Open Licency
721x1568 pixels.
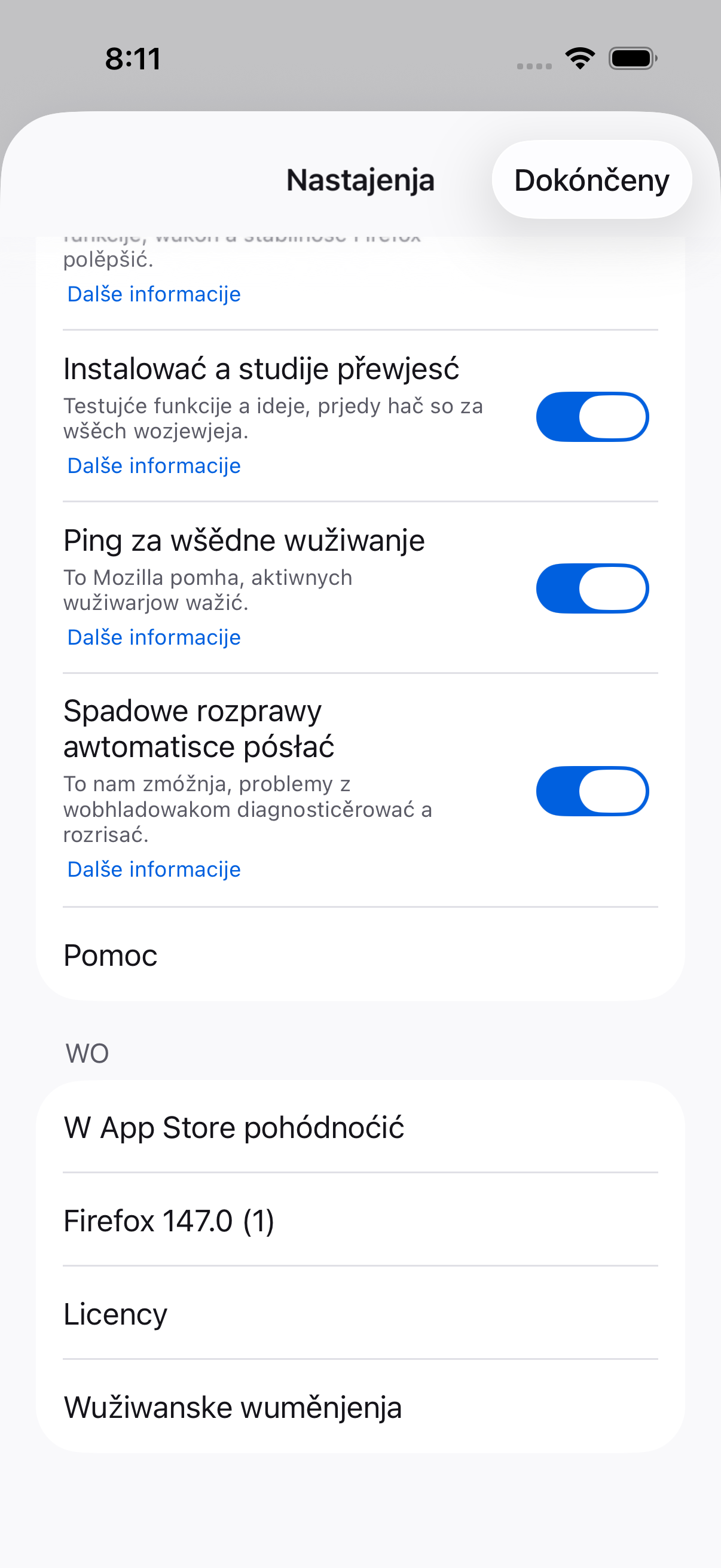tap(360, 1314)
